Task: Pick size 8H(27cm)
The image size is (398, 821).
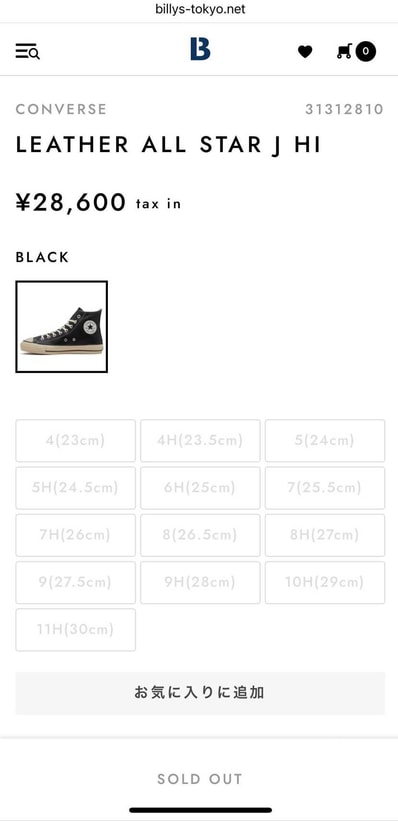Action: pyautogui.click(x=325, y=535)
